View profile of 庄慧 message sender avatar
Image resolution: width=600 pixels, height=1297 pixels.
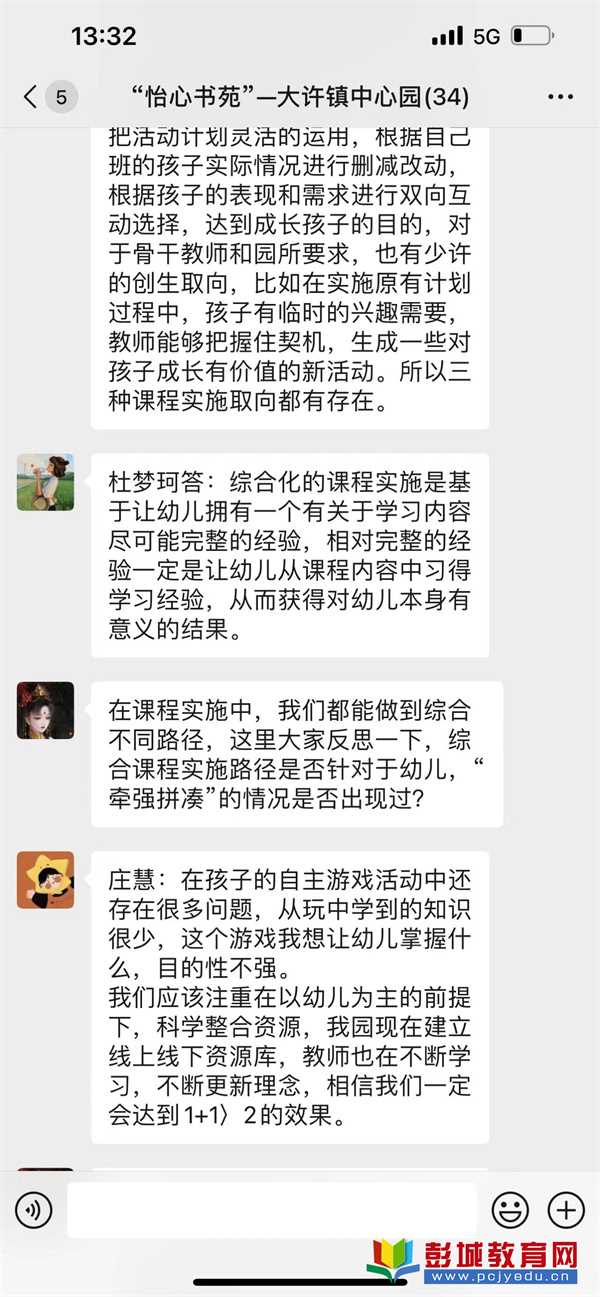[x=45, y=880]
